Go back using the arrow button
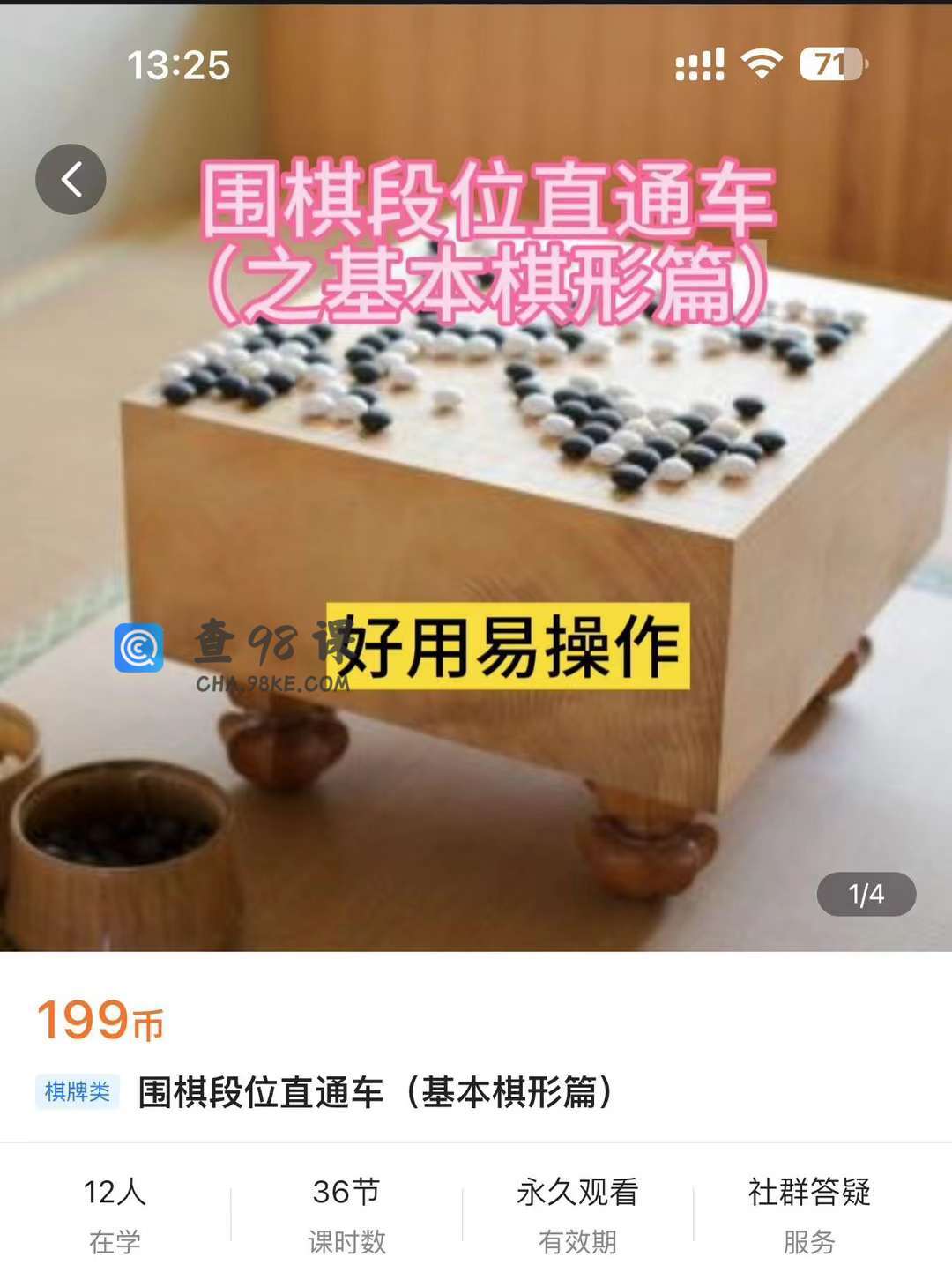Image resolution: width=952 pixels, height=1272 pixels. point(71,179)
